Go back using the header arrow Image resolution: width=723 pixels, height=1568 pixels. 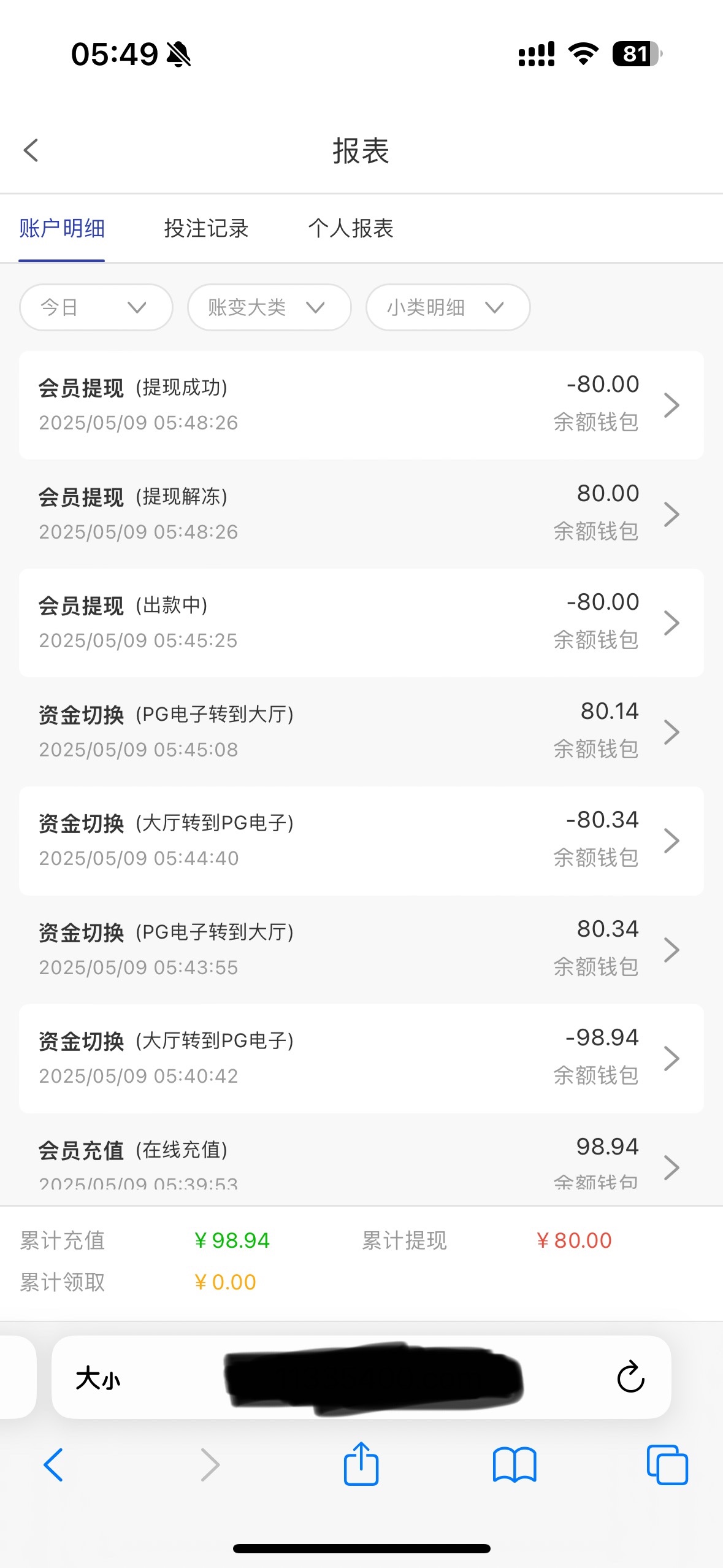31,150
